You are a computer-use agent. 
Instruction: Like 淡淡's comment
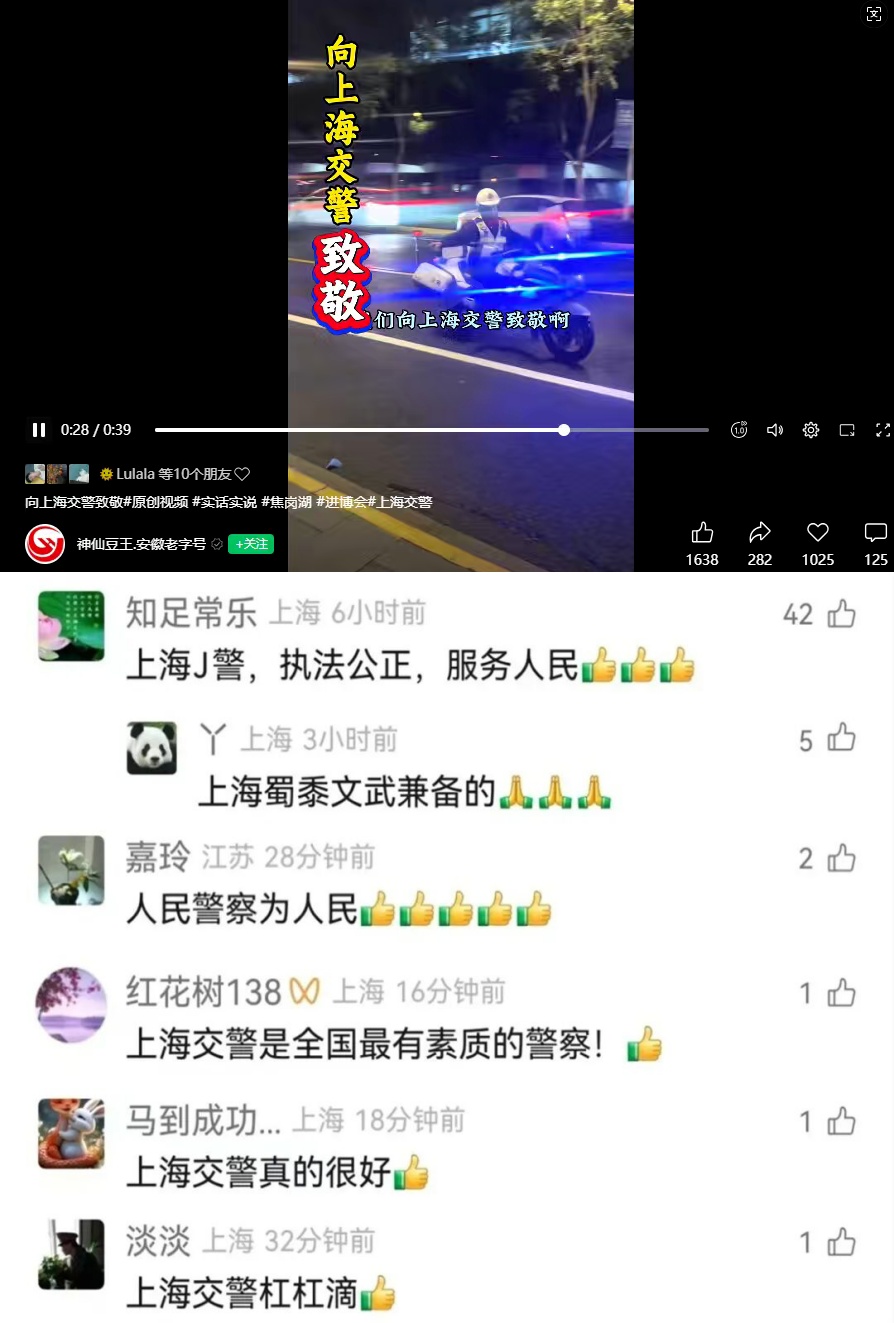coord(842,1242)
